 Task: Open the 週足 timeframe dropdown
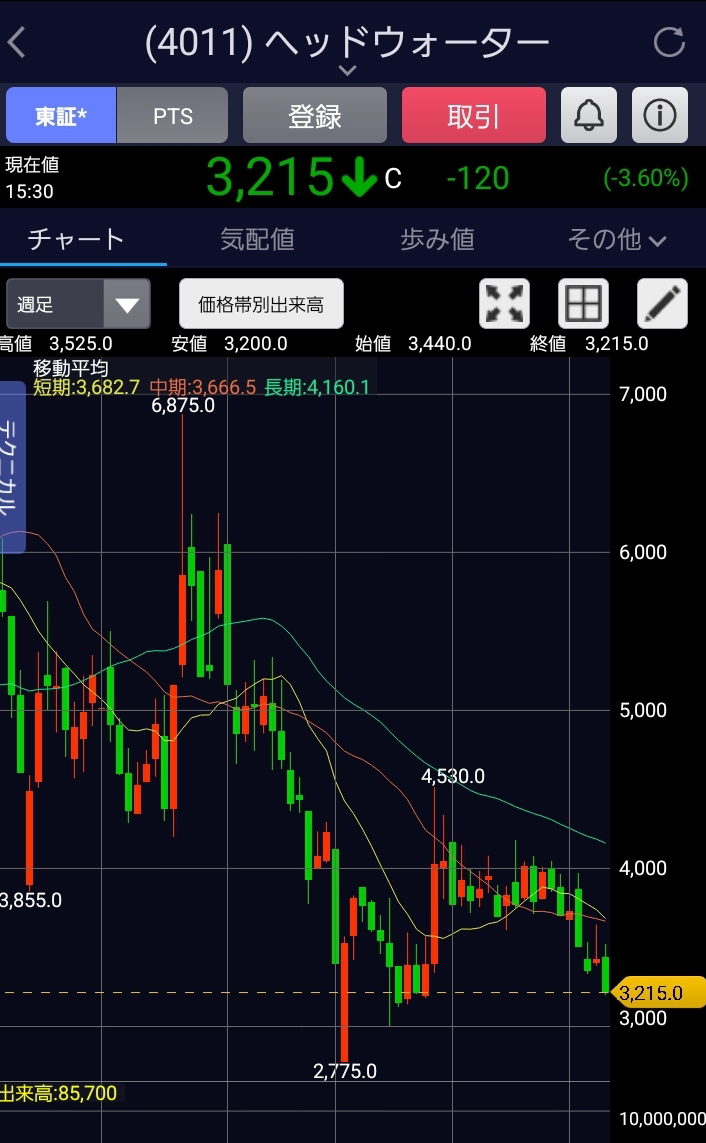coord(78,304)
